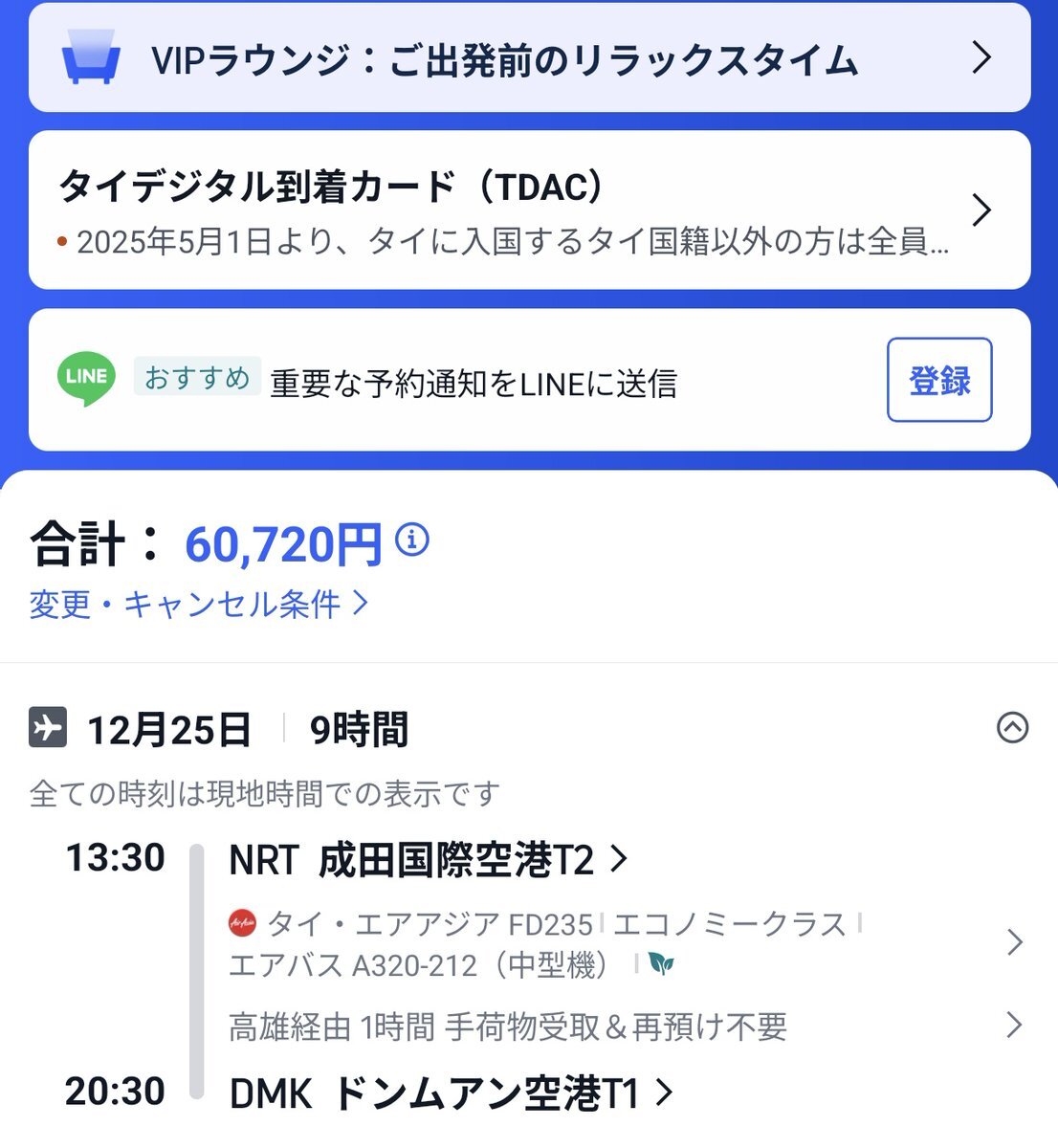Open タイデジタル到着カード (TDAC) details
The height and width of the screenshot is (1148, 1058).
tap(529, 210)
